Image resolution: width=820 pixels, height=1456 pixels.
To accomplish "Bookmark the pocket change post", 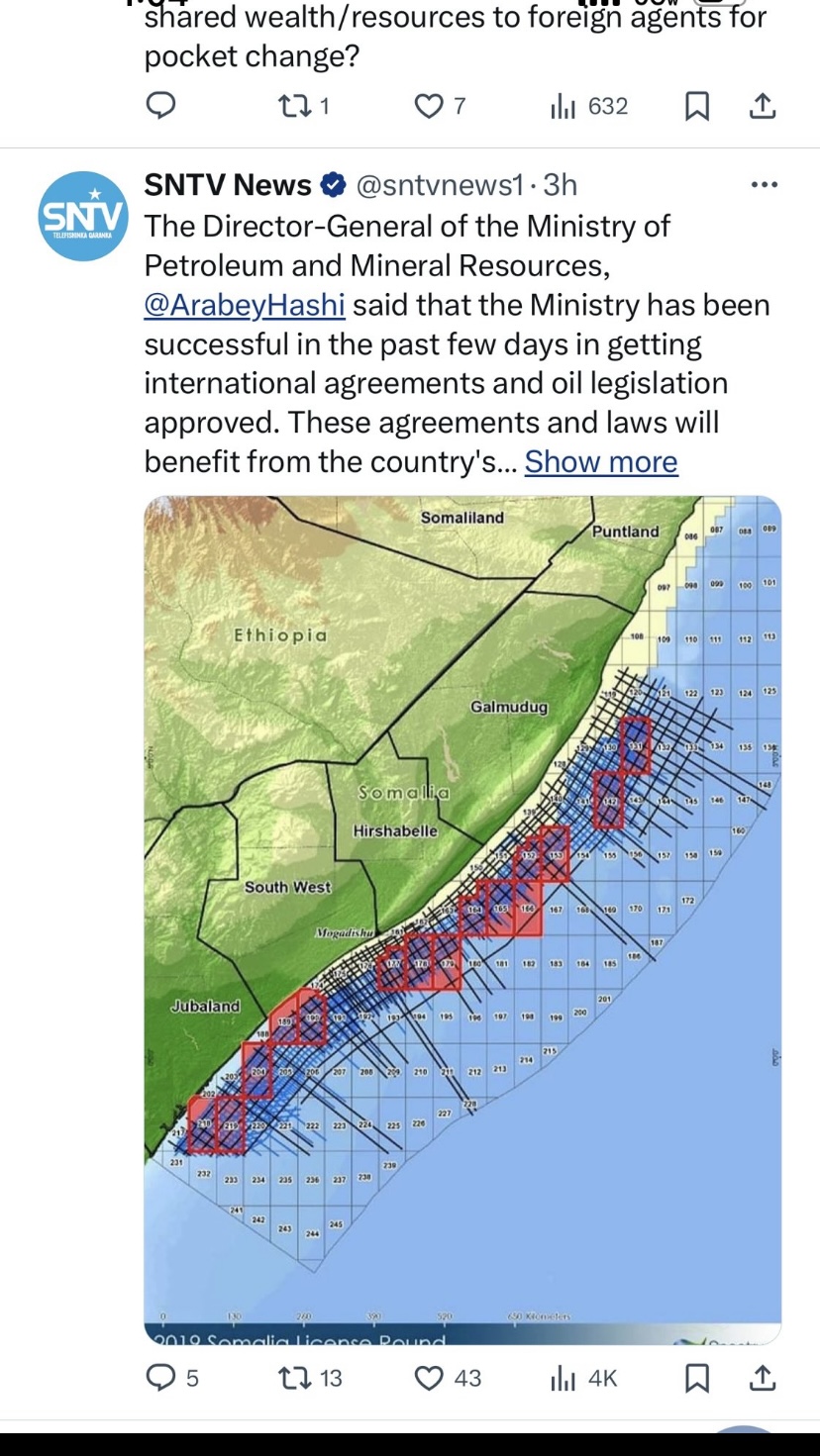I will click(x=697, y=105).
